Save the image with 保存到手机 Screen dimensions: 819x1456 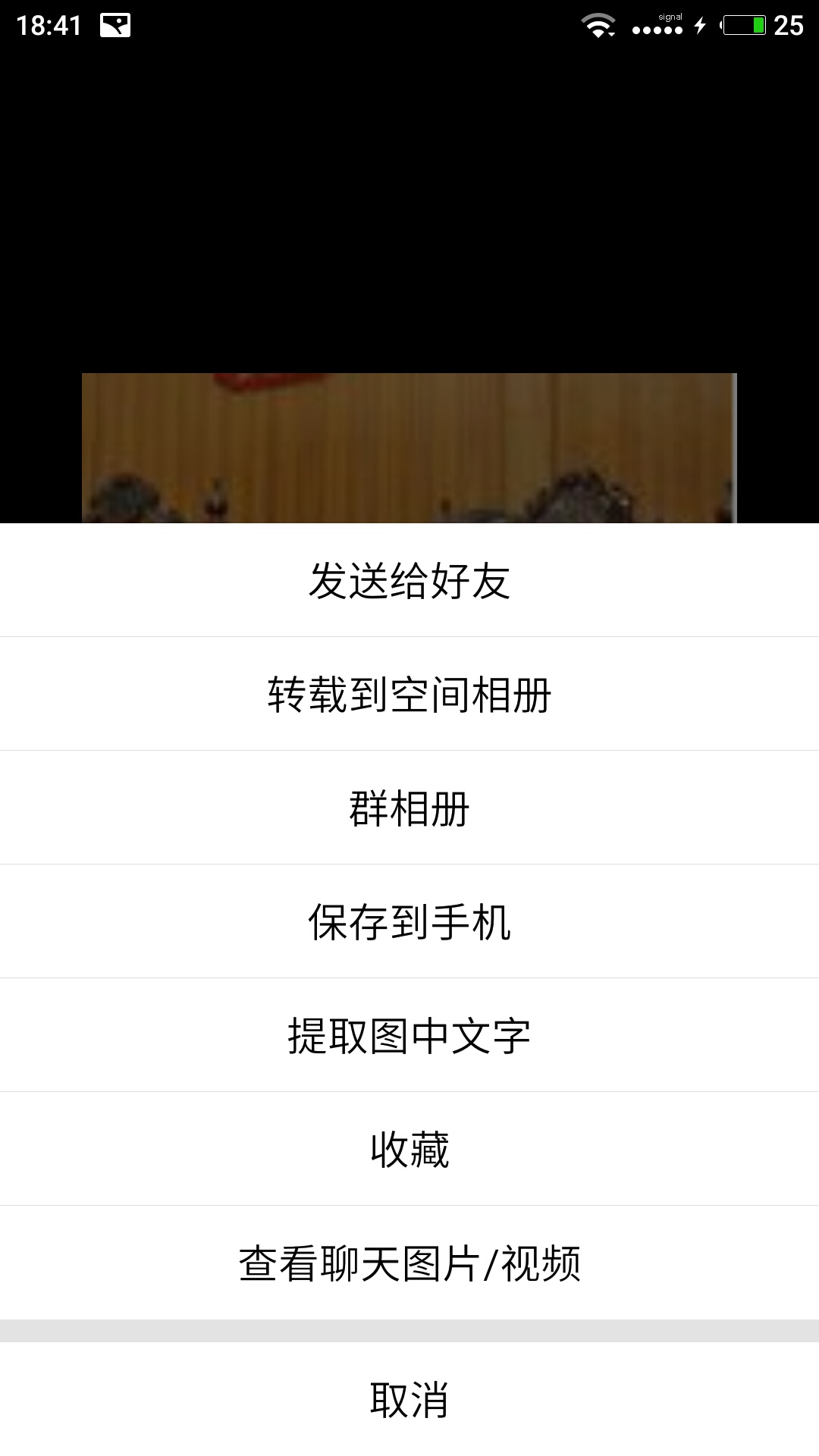pos(409,922)
